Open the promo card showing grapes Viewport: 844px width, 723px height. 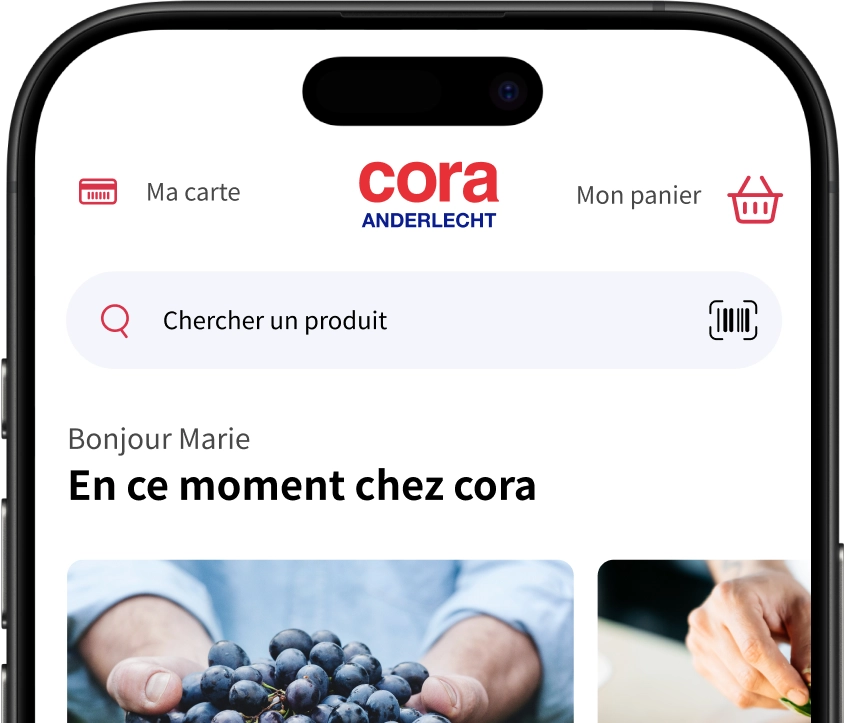pyautogui.click(x=320, y=642)
